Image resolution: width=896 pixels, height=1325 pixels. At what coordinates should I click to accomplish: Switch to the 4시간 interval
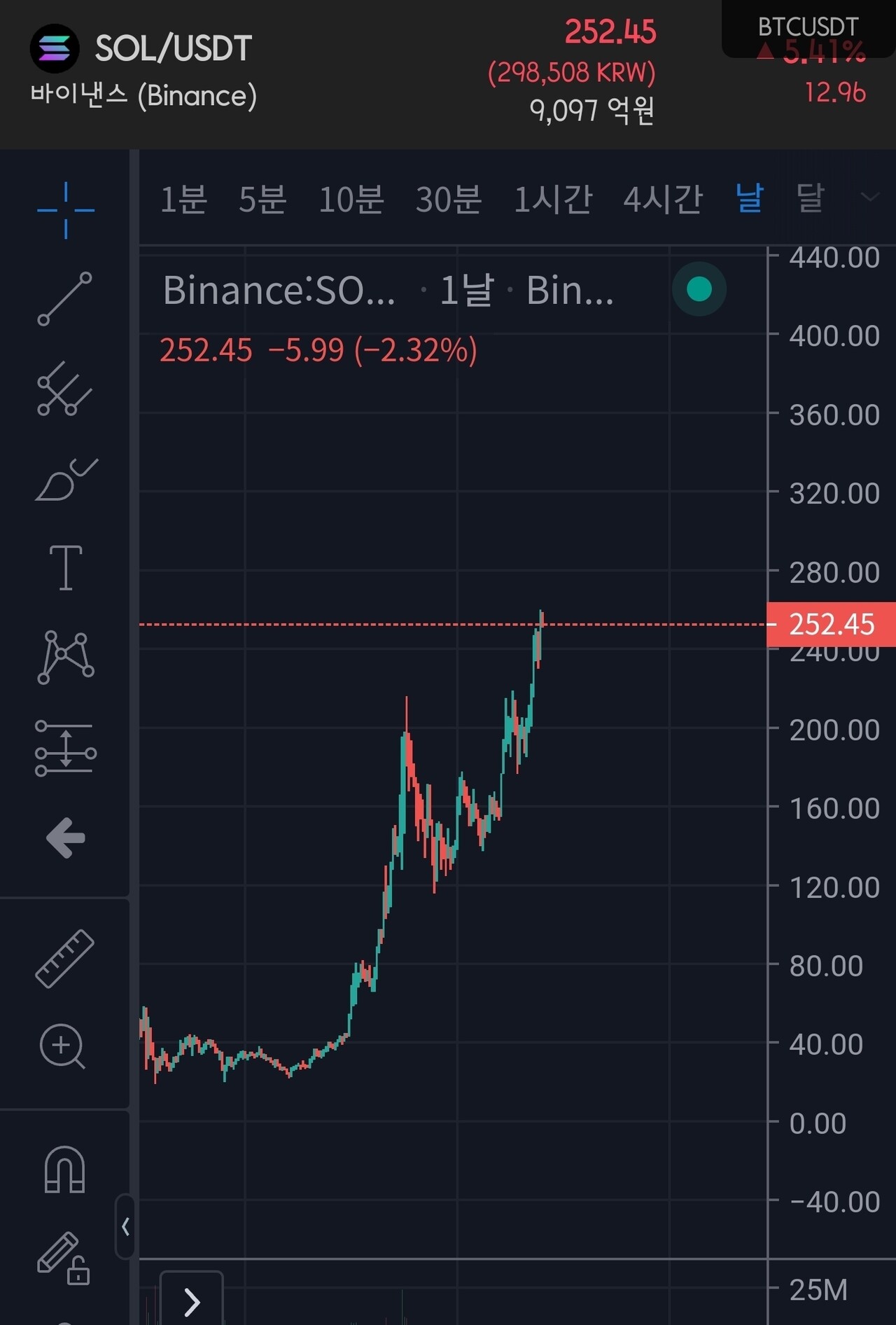662,200
